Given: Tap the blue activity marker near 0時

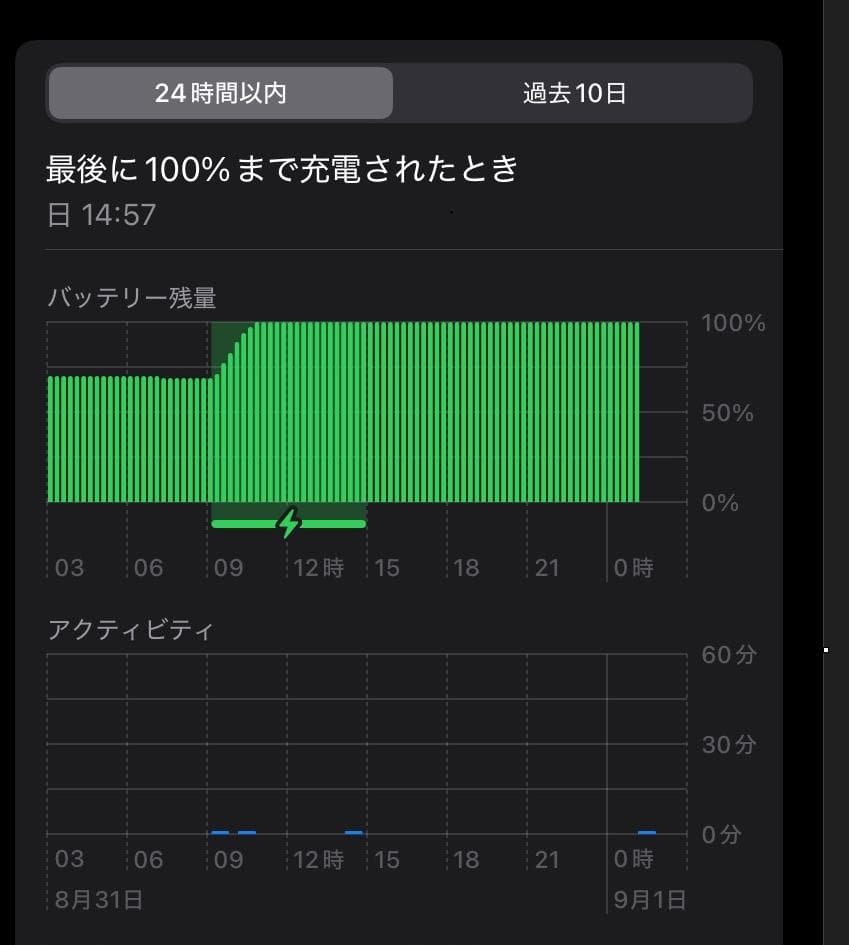Looking at the screenshot, I should [643, 832].
